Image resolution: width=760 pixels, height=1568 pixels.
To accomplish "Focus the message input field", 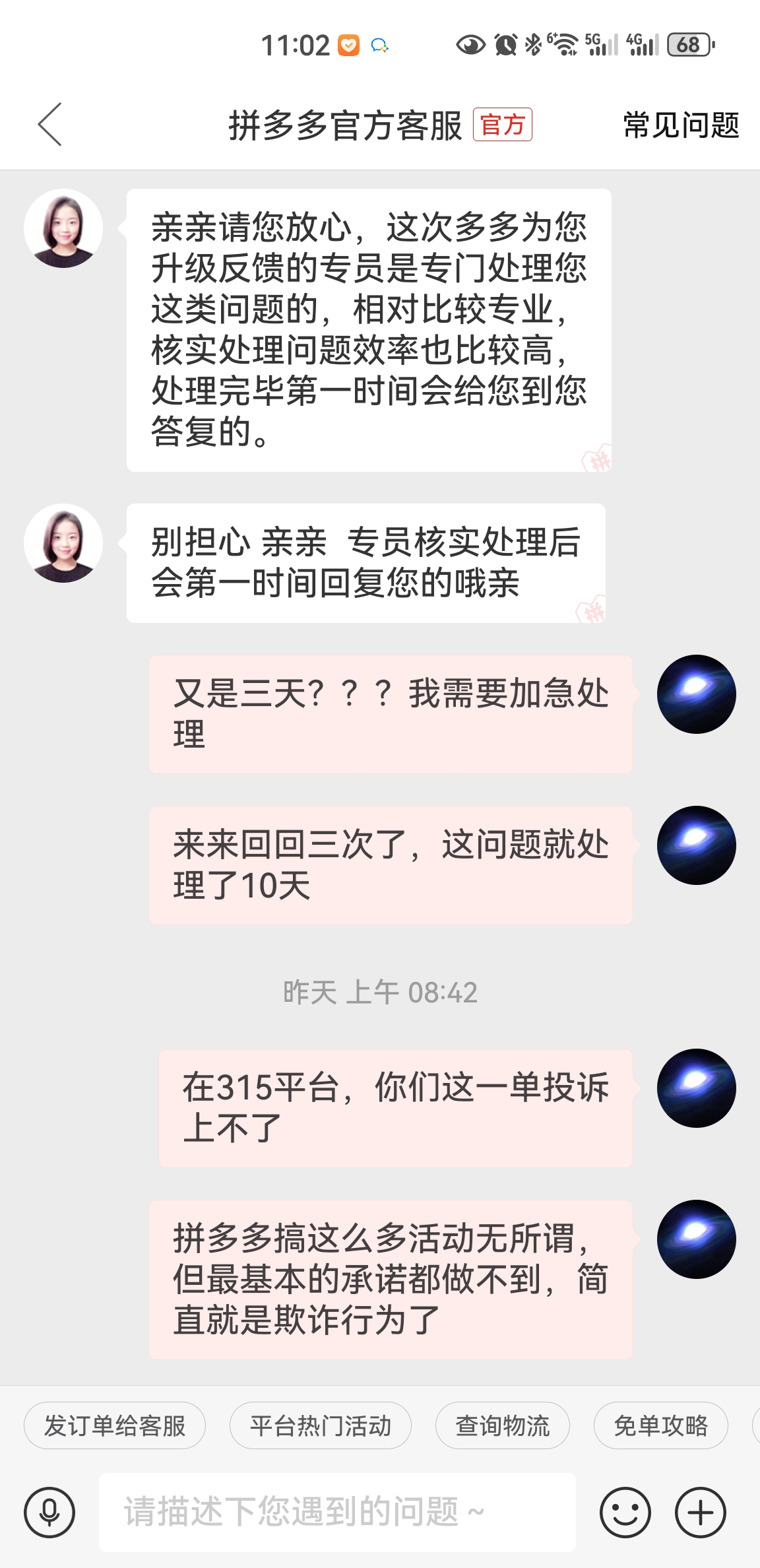I will click(336, 1512).
